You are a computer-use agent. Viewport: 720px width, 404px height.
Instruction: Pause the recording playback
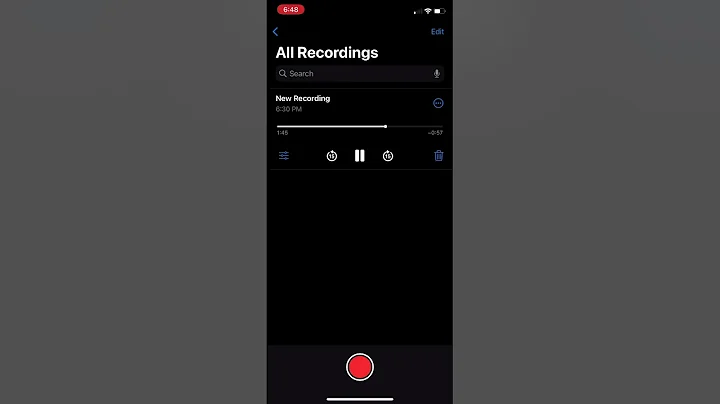coord(360,156)
